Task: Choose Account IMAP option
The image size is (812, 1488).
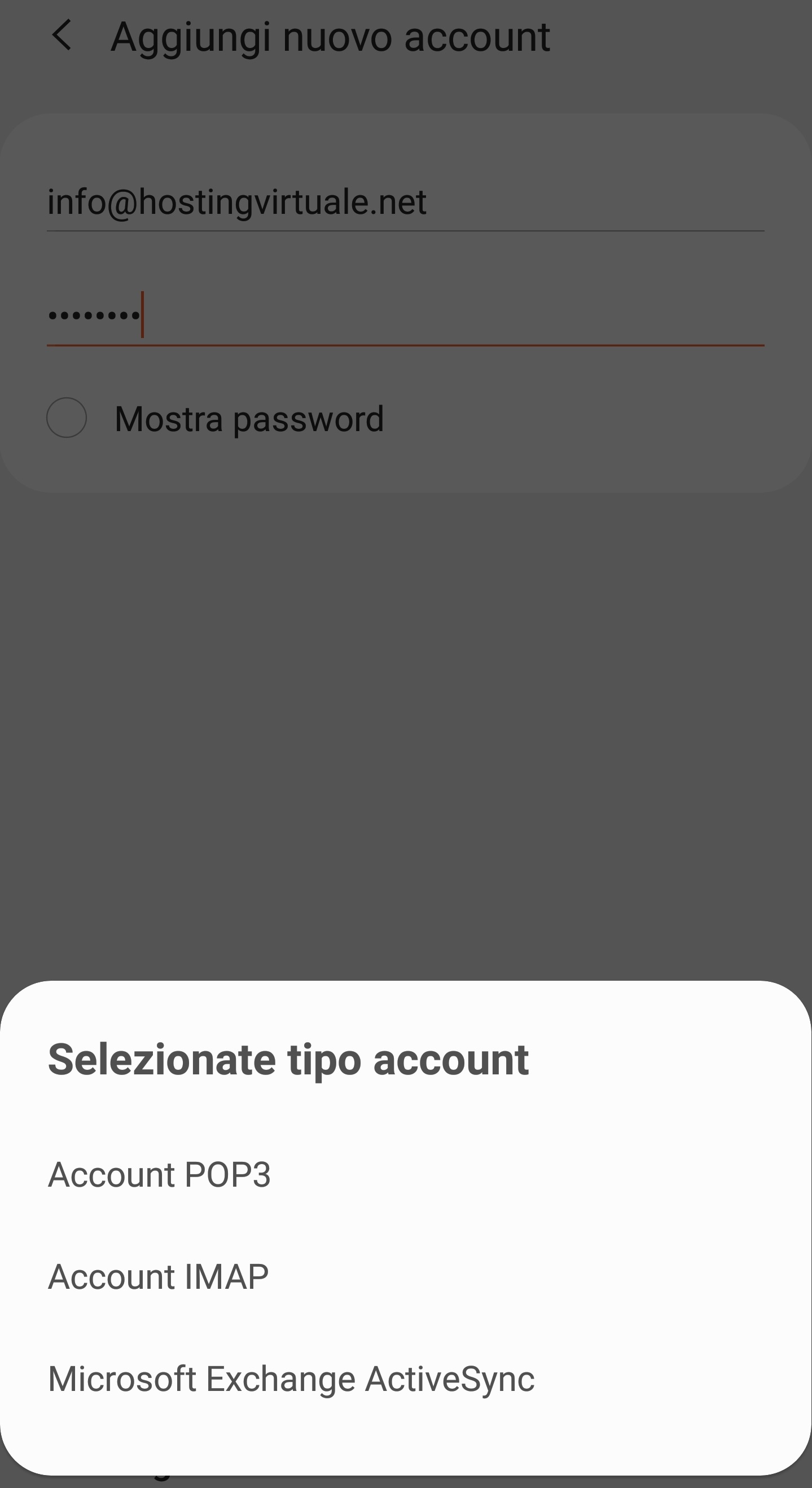Action: pos(406,1276)
